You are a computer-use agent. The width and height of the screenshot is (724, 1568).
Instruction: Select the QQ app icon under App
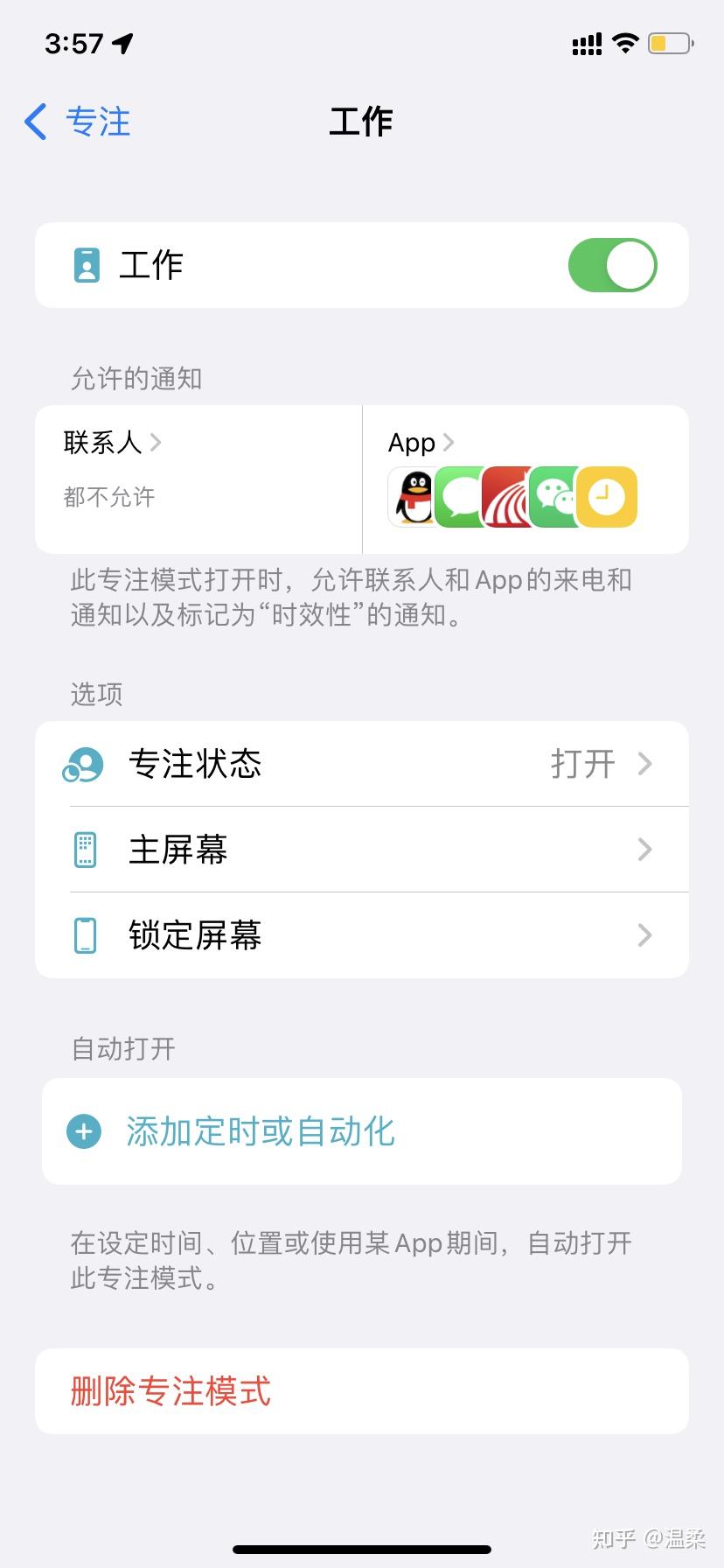tap(411, 497)
